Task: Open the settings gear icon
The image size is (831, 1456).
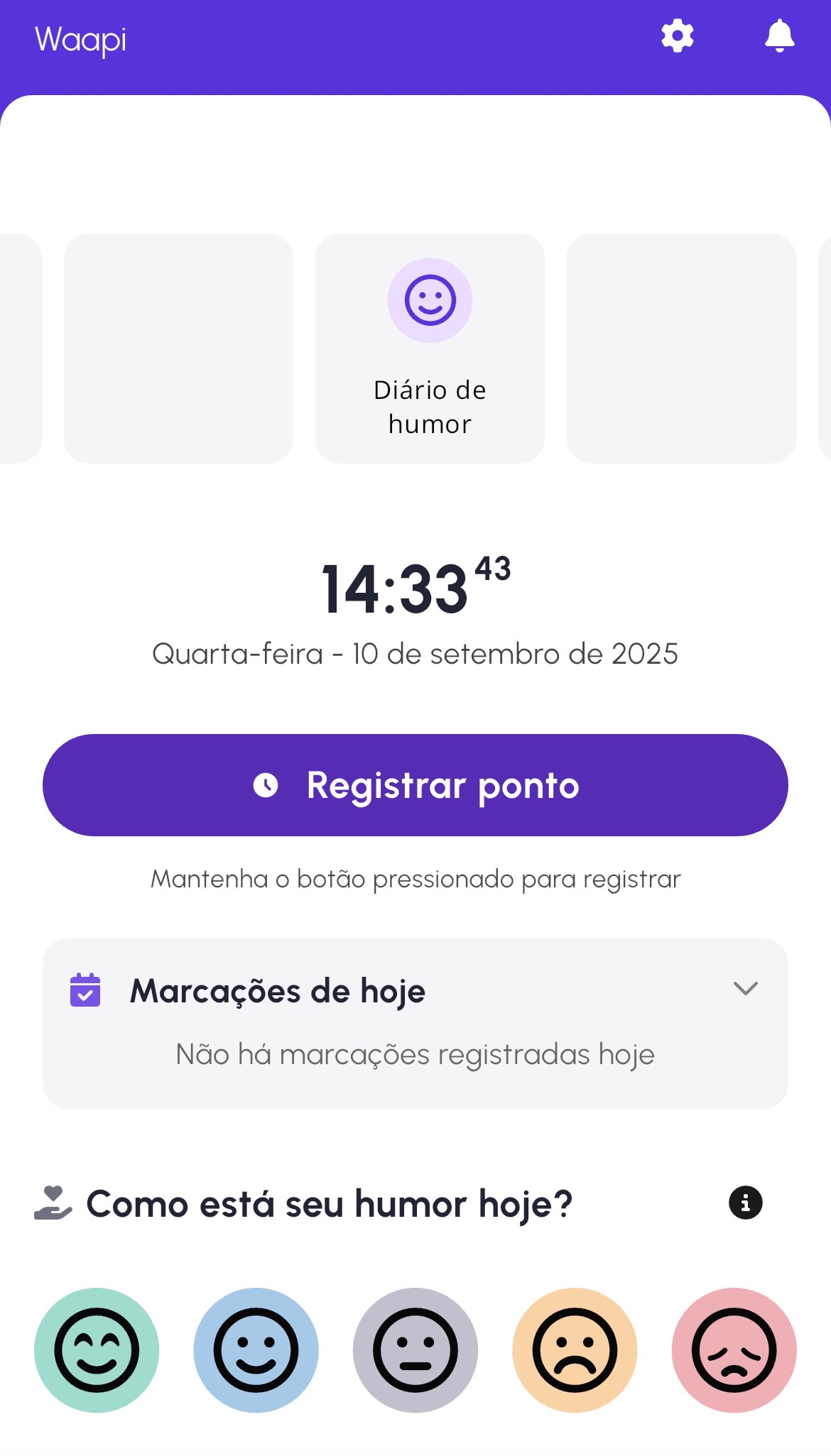Action: (x=677, y=36)
